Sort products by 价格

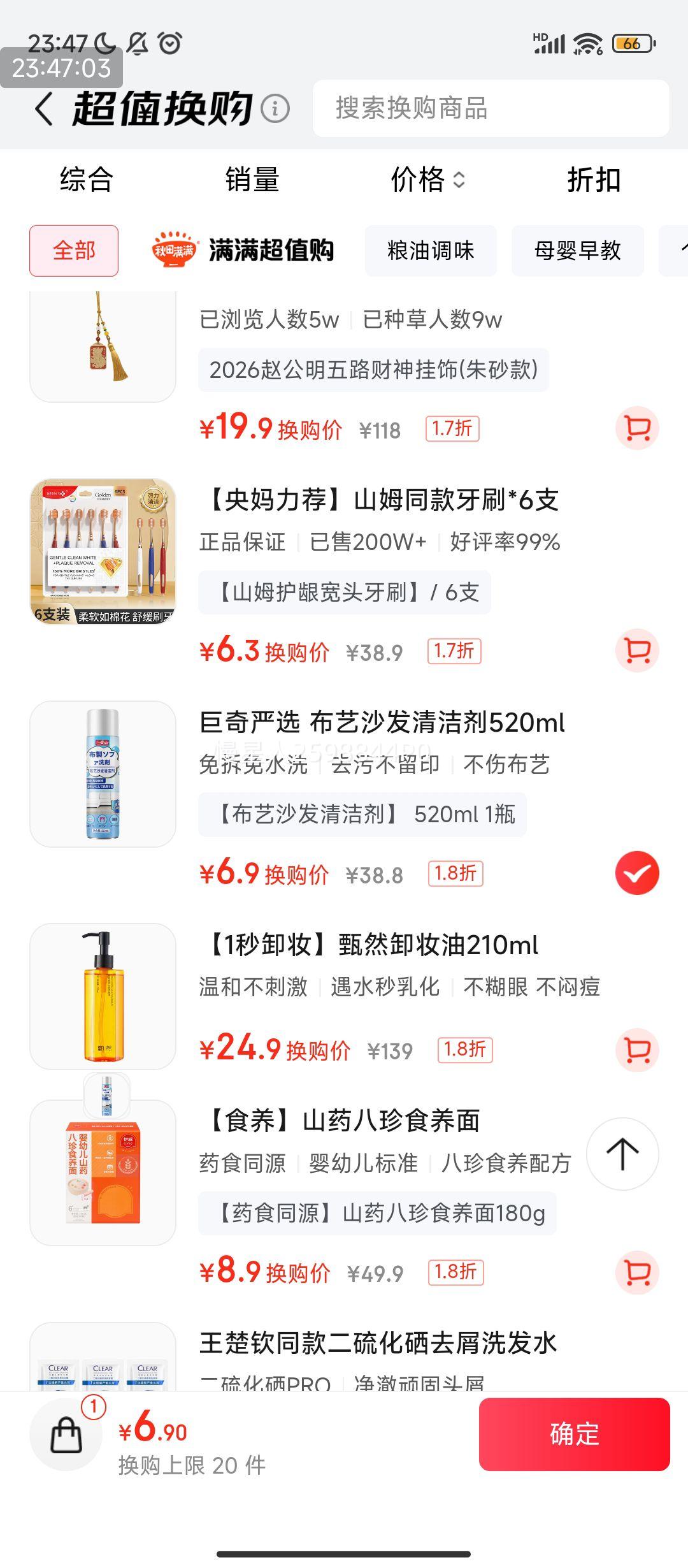427,180
